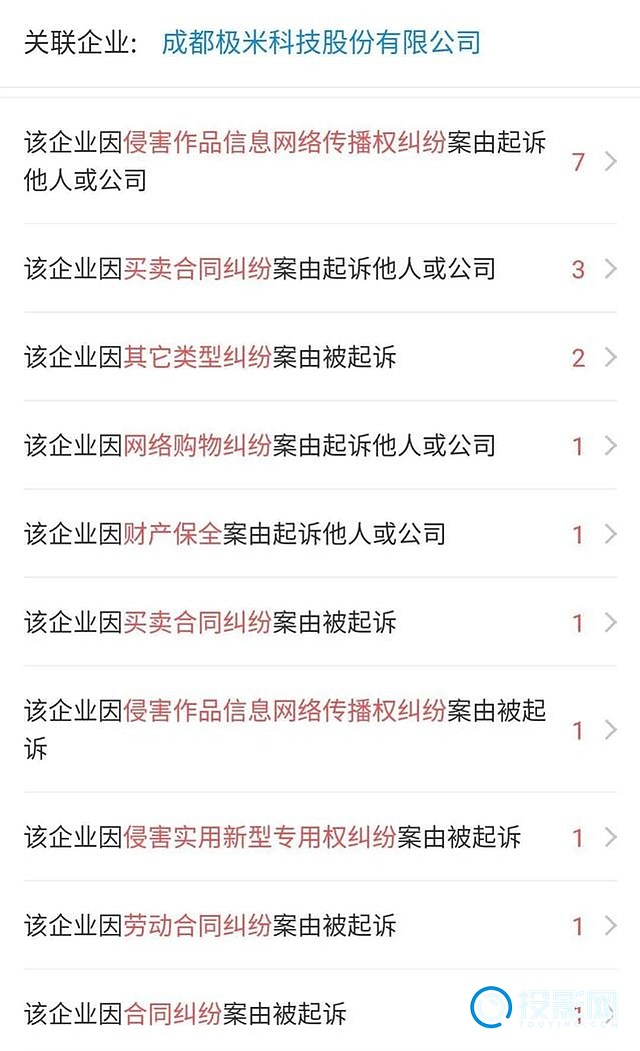
Task: View 买卖合同纠纷 起诉他人或公司 cases
Action: 320,268
